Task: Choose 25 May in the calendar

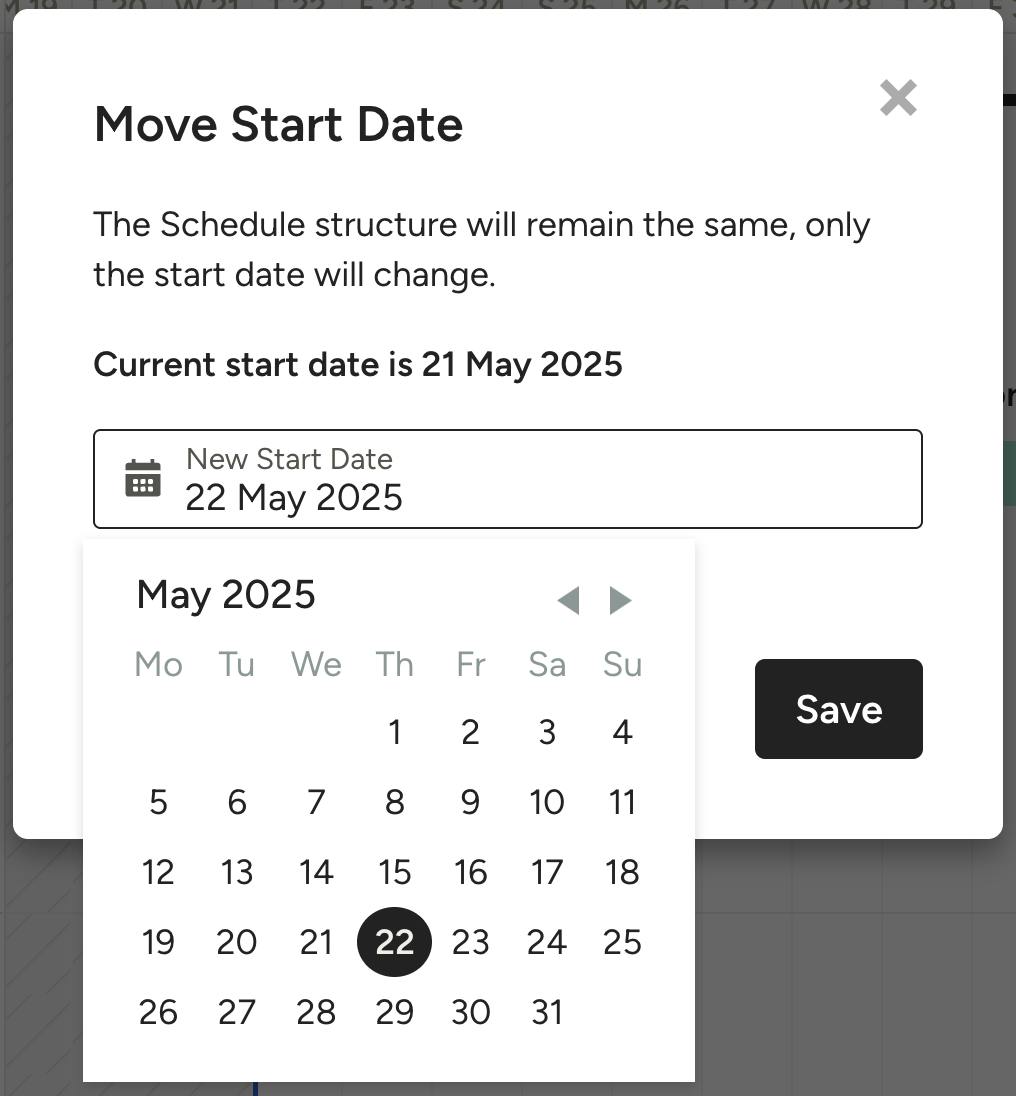Action: pos(622,942)
